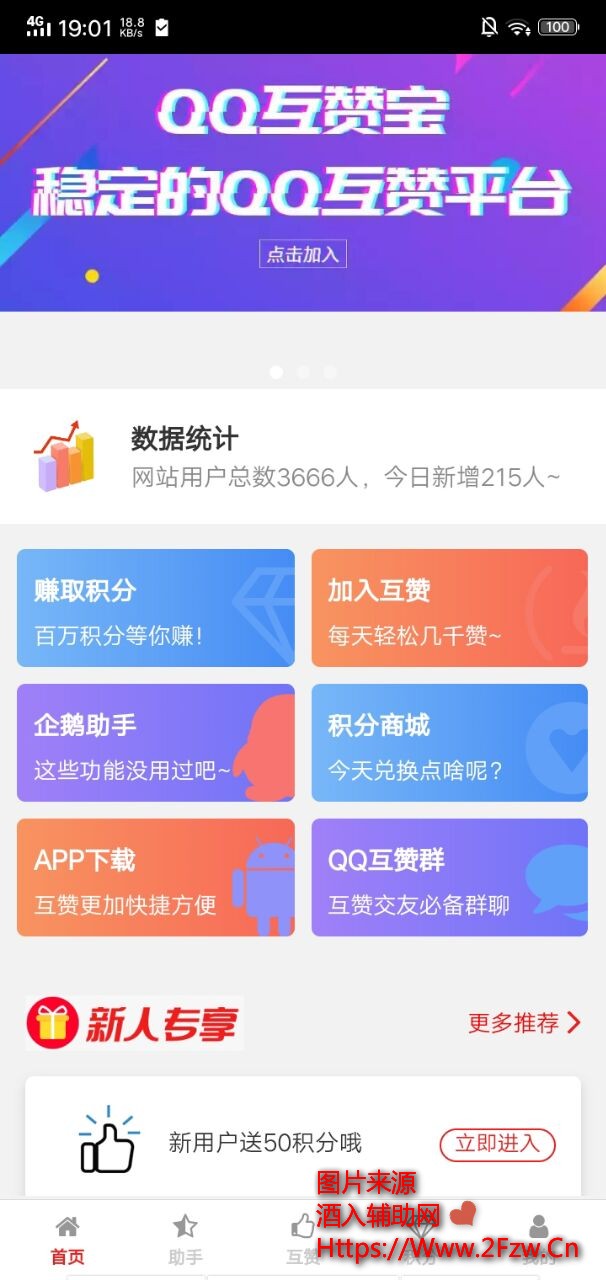Open the 加入互赞 card
The image size is (606, 1280).
point(449,608)
